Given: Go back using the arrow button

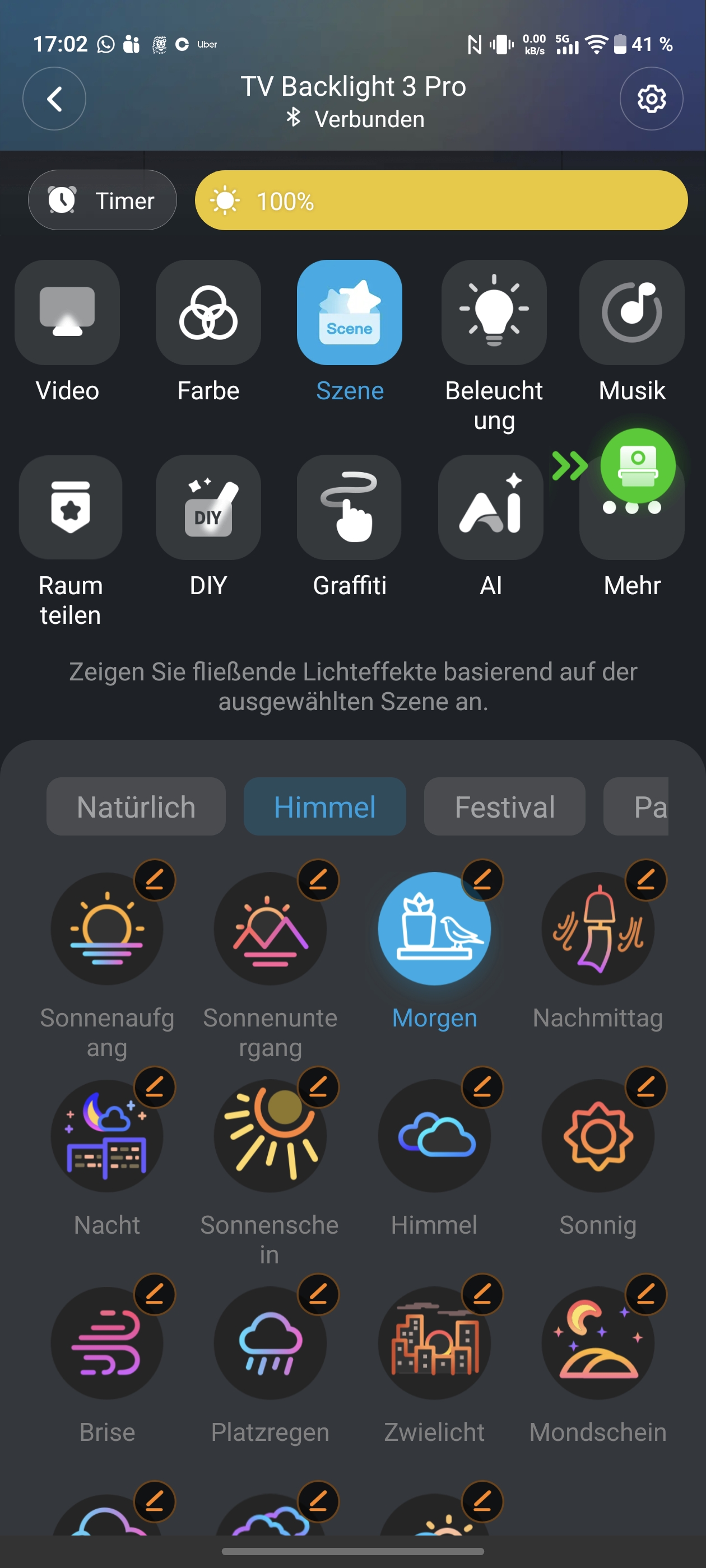Looking at the screenshot, I should (54, 99).
